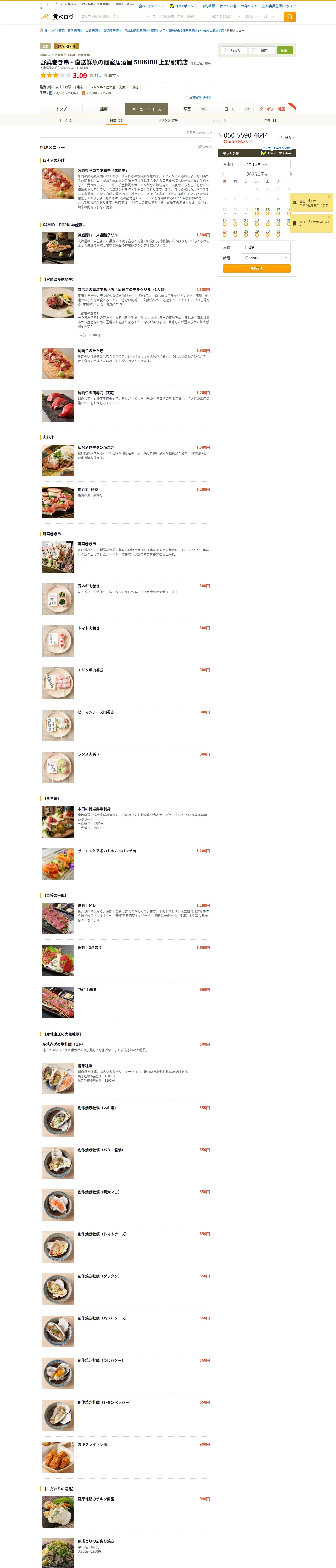Open the area/station search field
This screenshot has width=336, height=1568.
click(111, 16)
